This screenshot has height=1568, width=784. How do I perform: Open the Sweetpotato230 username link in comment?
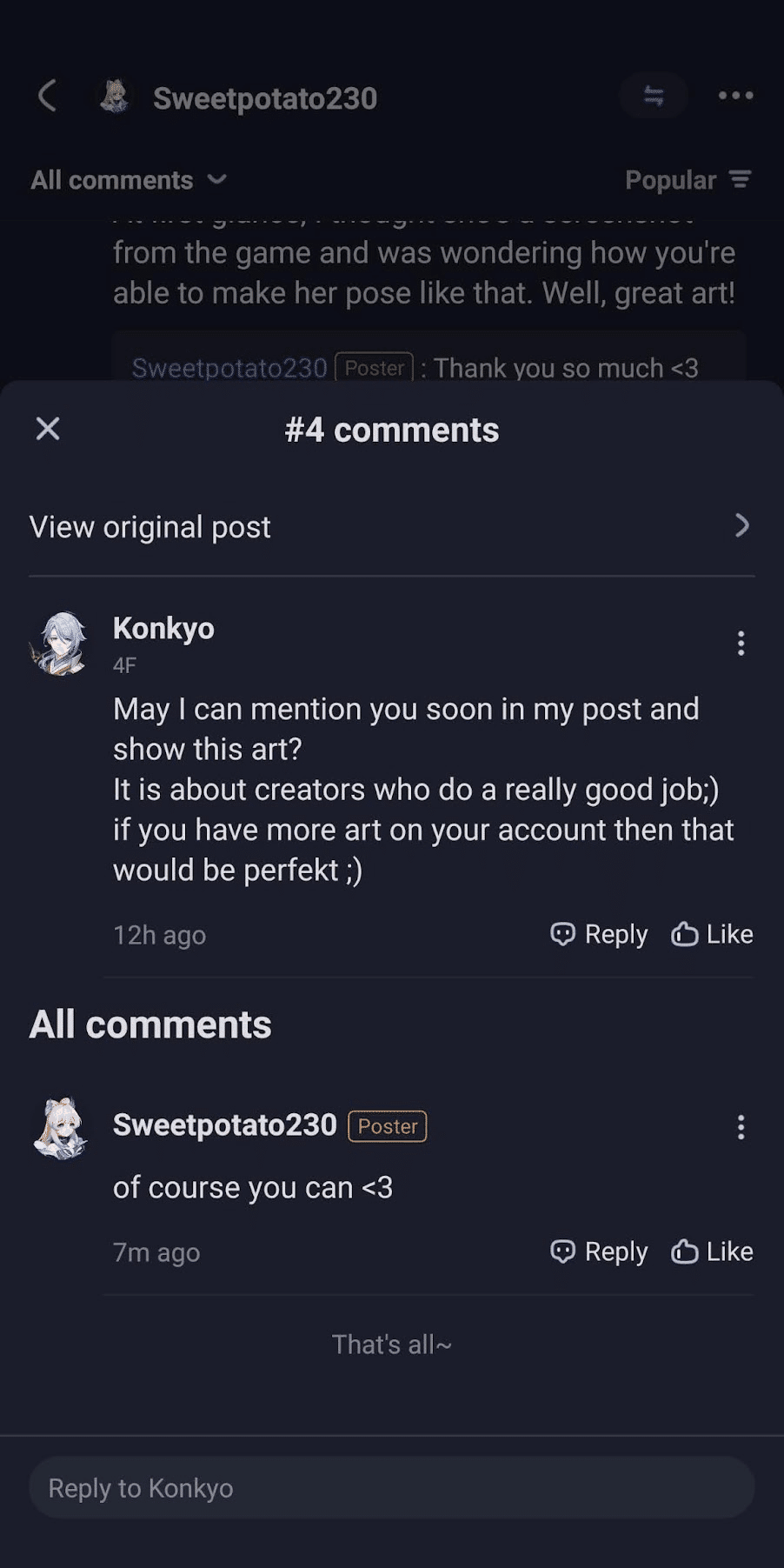pos(224,1124)
